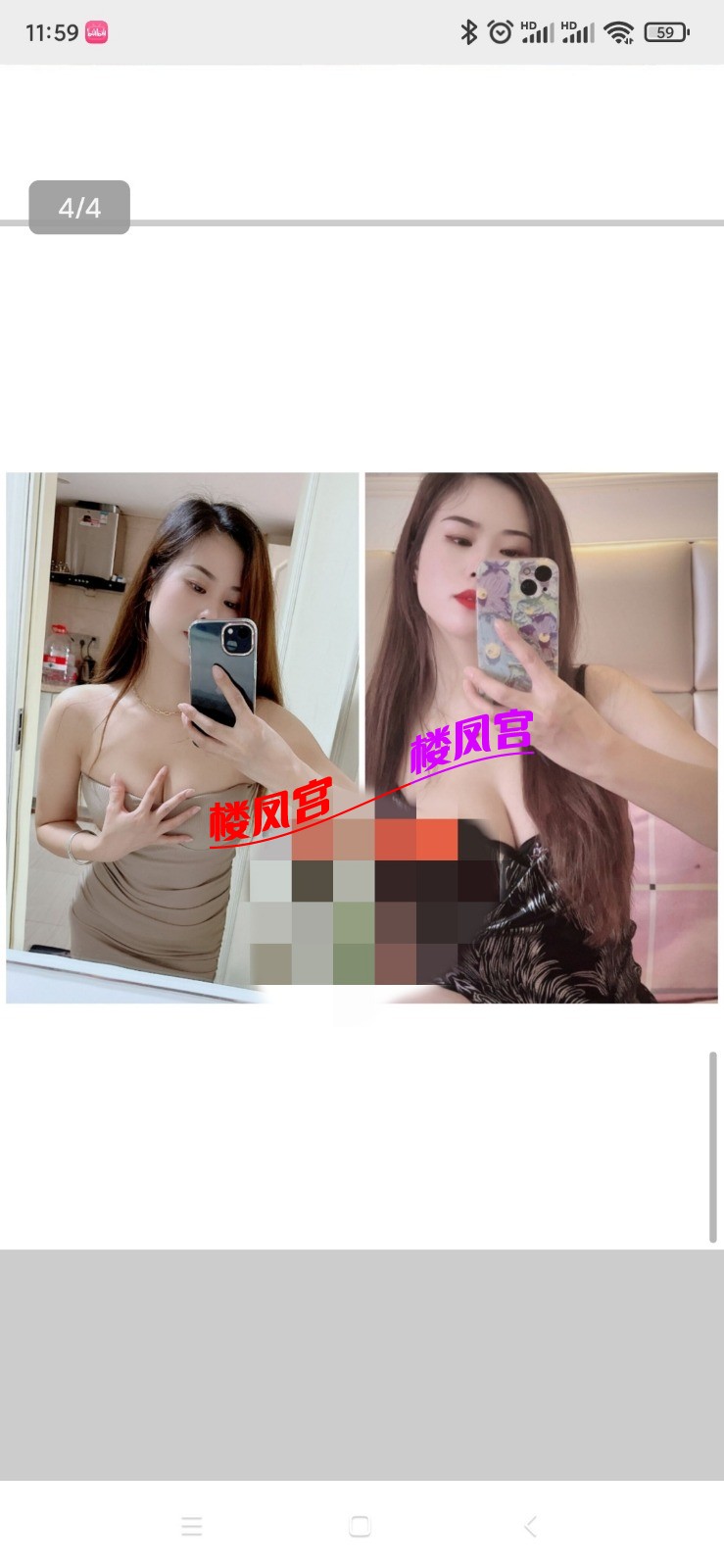Open the recent apps menu
Screen dimensions: 724x1568
[x=192, y=1526]
